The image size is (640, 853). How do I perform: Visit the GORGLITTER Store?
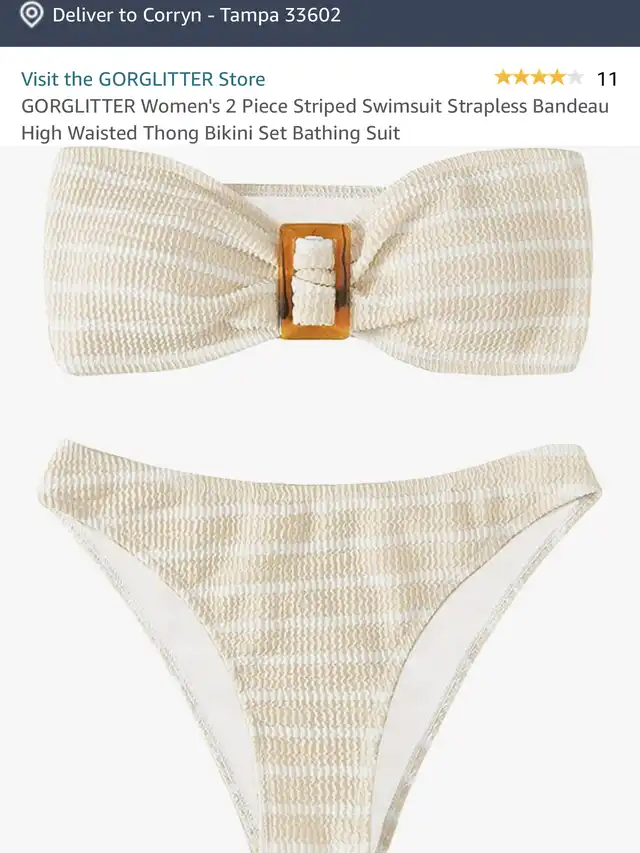coord(143,79)
